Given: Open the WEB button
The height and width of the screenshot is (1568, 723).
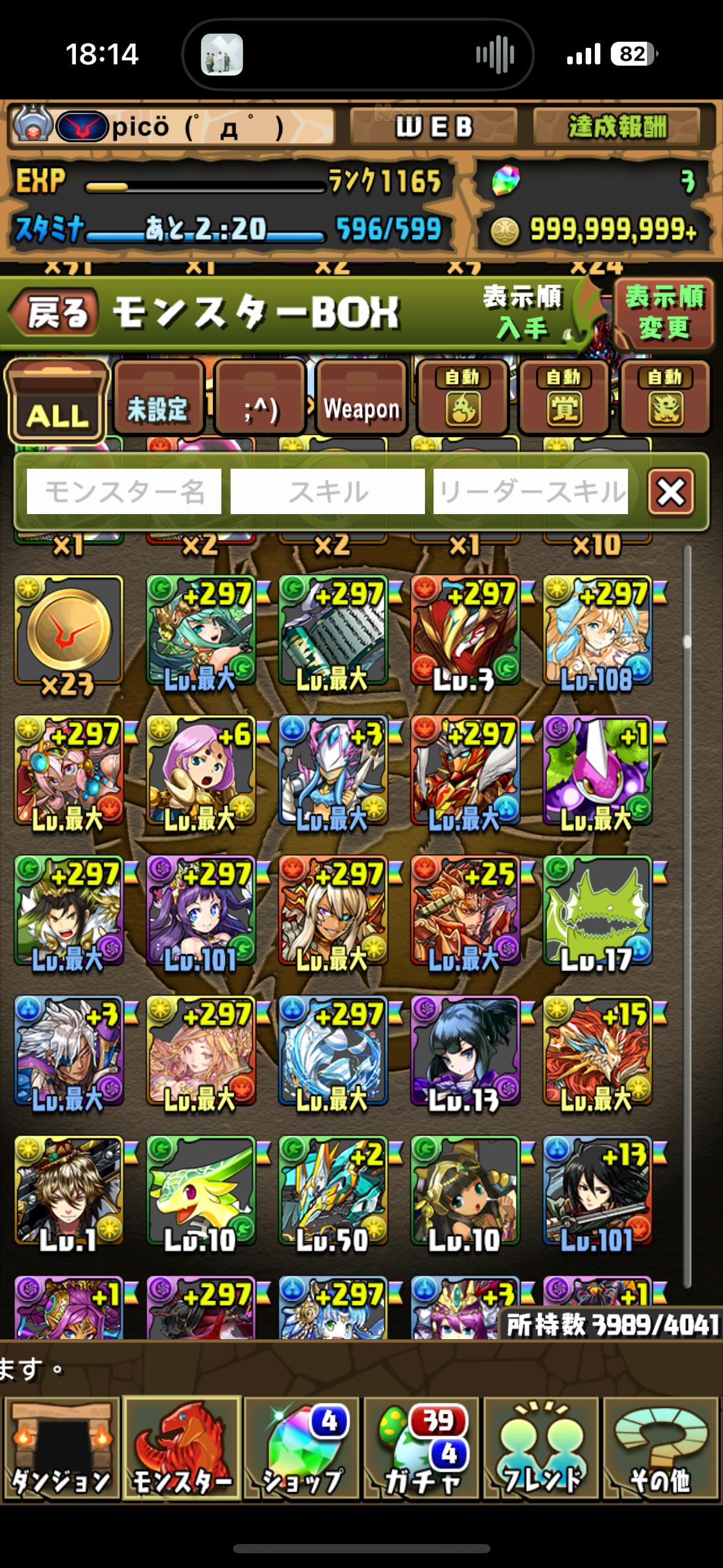Looking at the screenshot, I should click(434, 127).
